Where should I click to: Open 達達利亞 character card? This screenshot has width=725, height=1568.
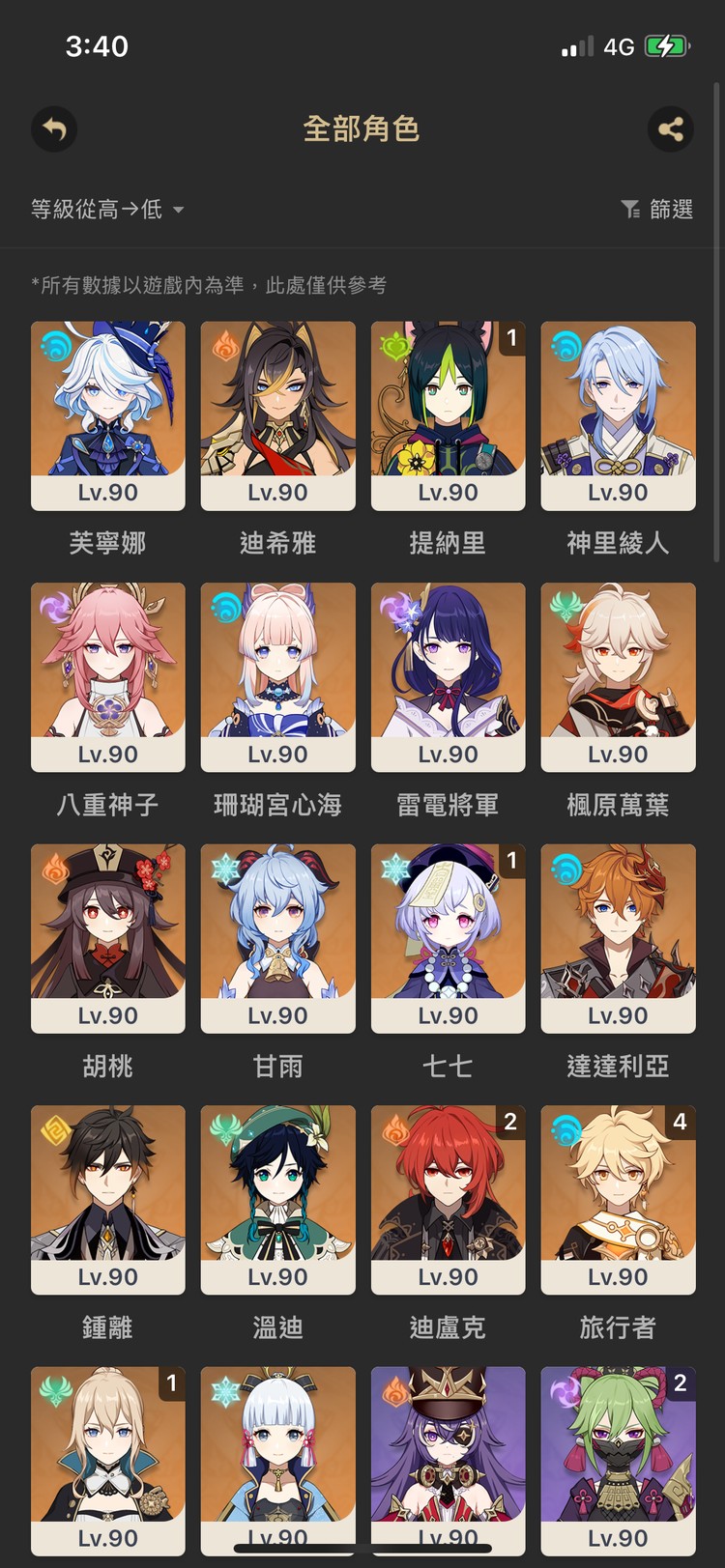[x=618, y=938]
